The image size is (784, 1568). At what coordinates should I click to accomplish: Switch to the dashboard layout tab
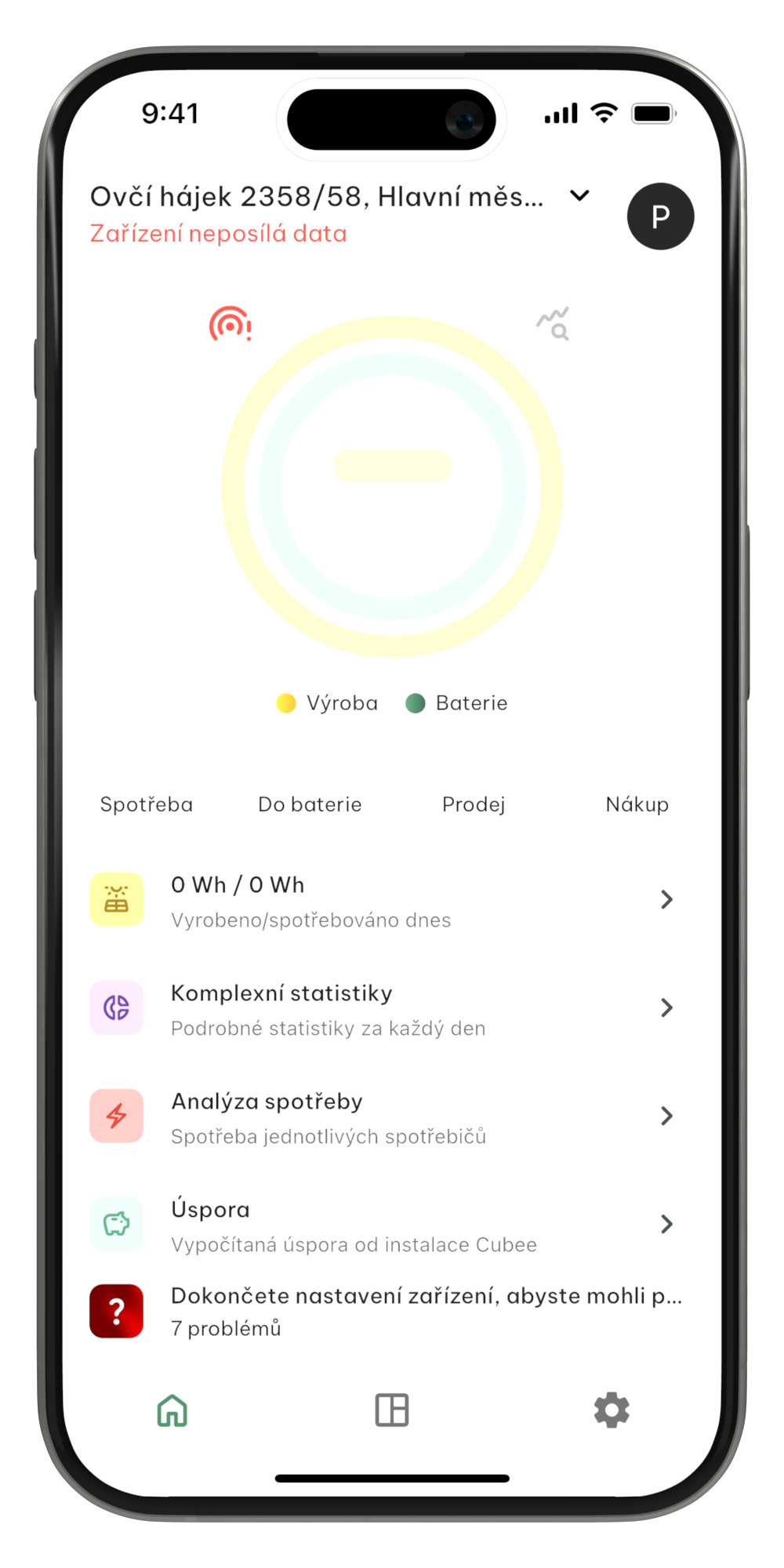(x=392, y=1410)
